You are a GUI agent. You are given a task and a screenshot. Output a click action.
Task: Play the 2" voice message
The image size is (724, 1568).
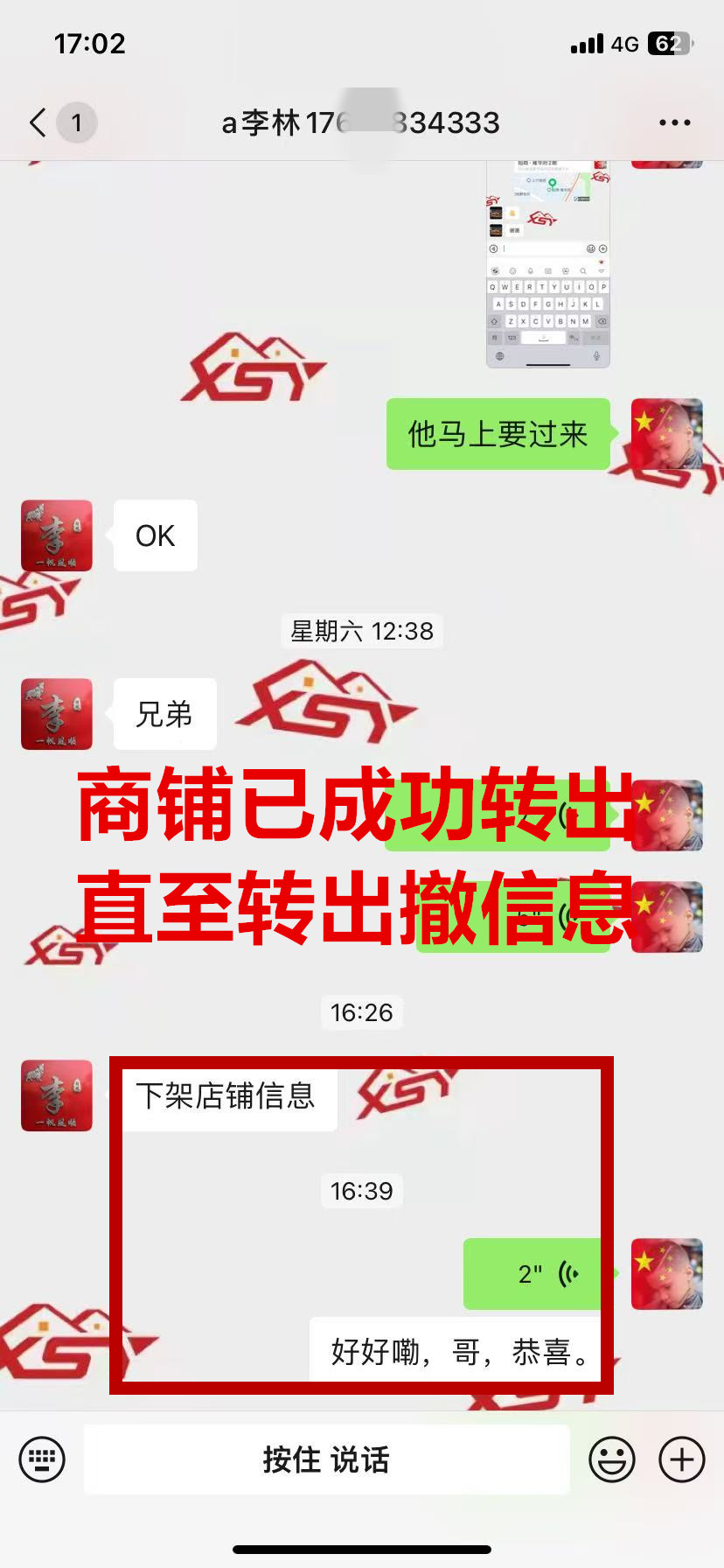(535, 1274)
